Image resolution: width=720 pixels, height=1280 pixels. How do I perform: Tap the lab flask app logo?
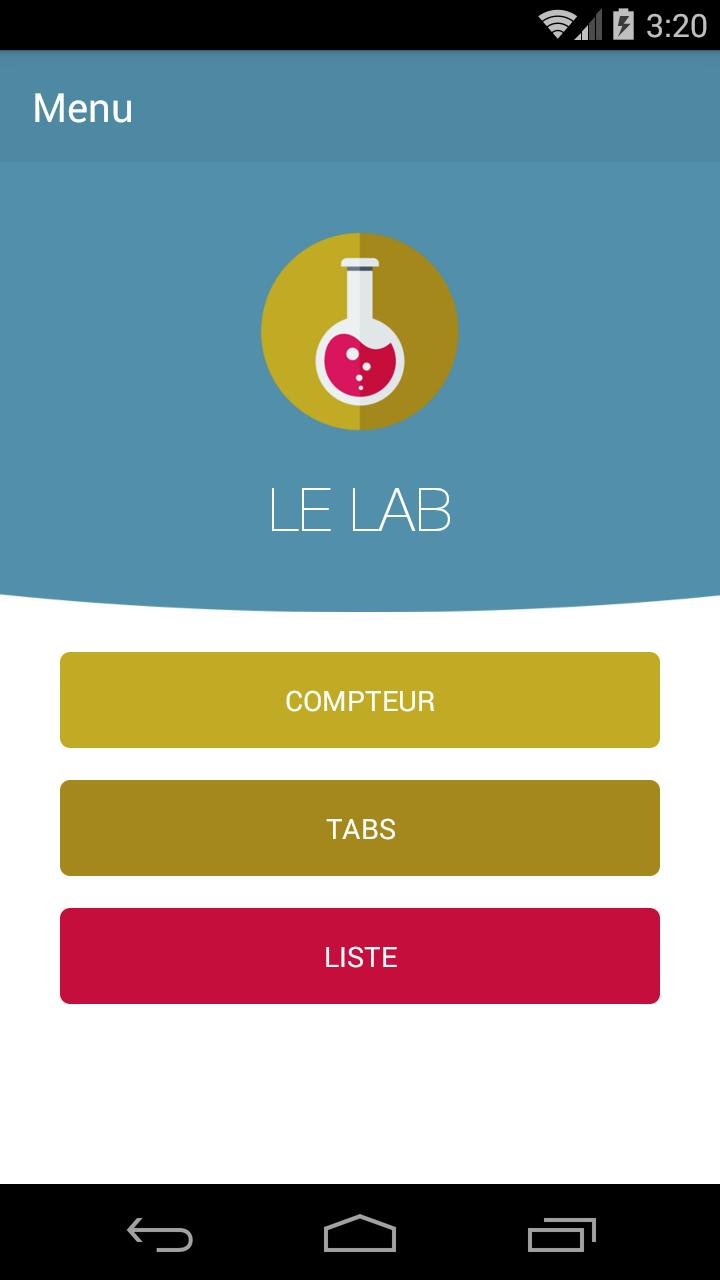click(360, 330)
